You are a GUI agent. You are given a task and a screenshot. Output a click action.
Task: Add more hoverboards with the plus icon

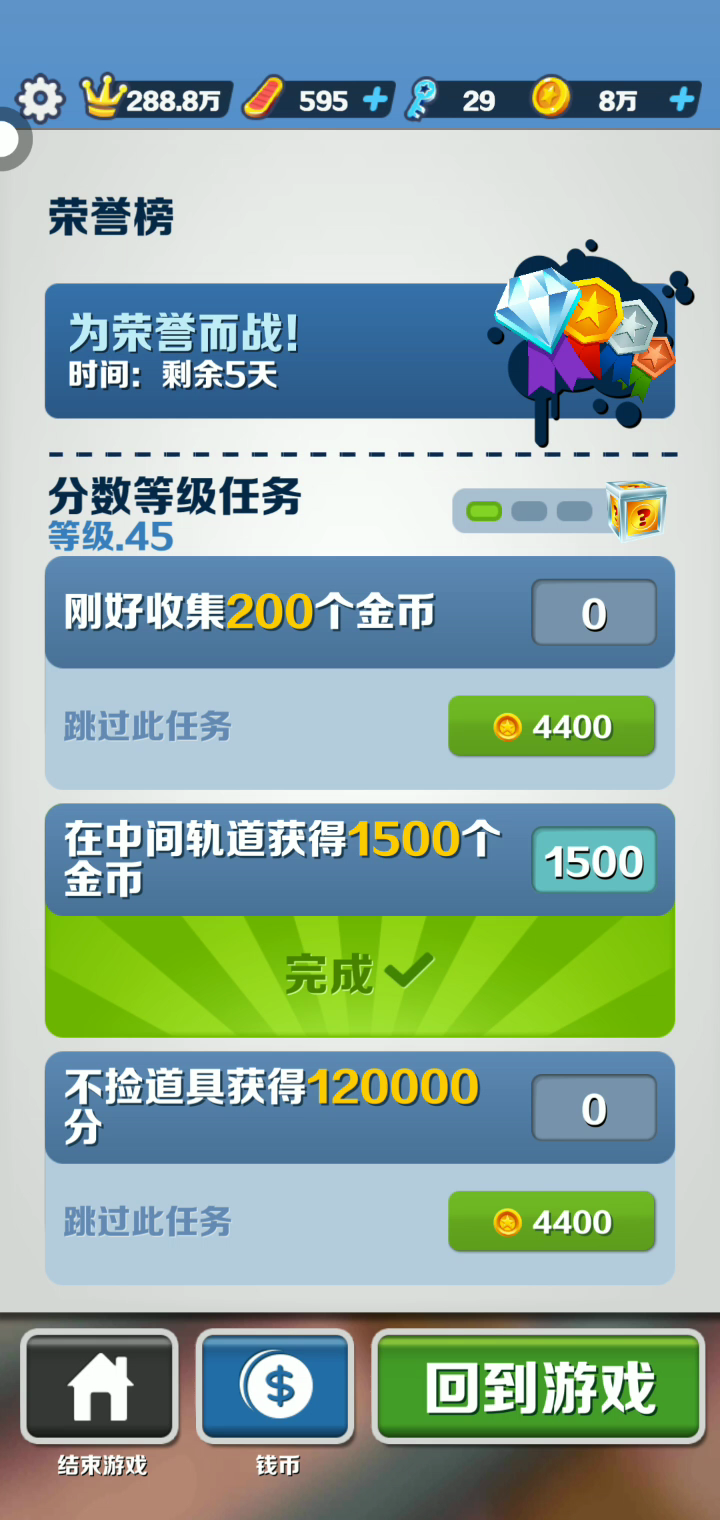[375, 100]
